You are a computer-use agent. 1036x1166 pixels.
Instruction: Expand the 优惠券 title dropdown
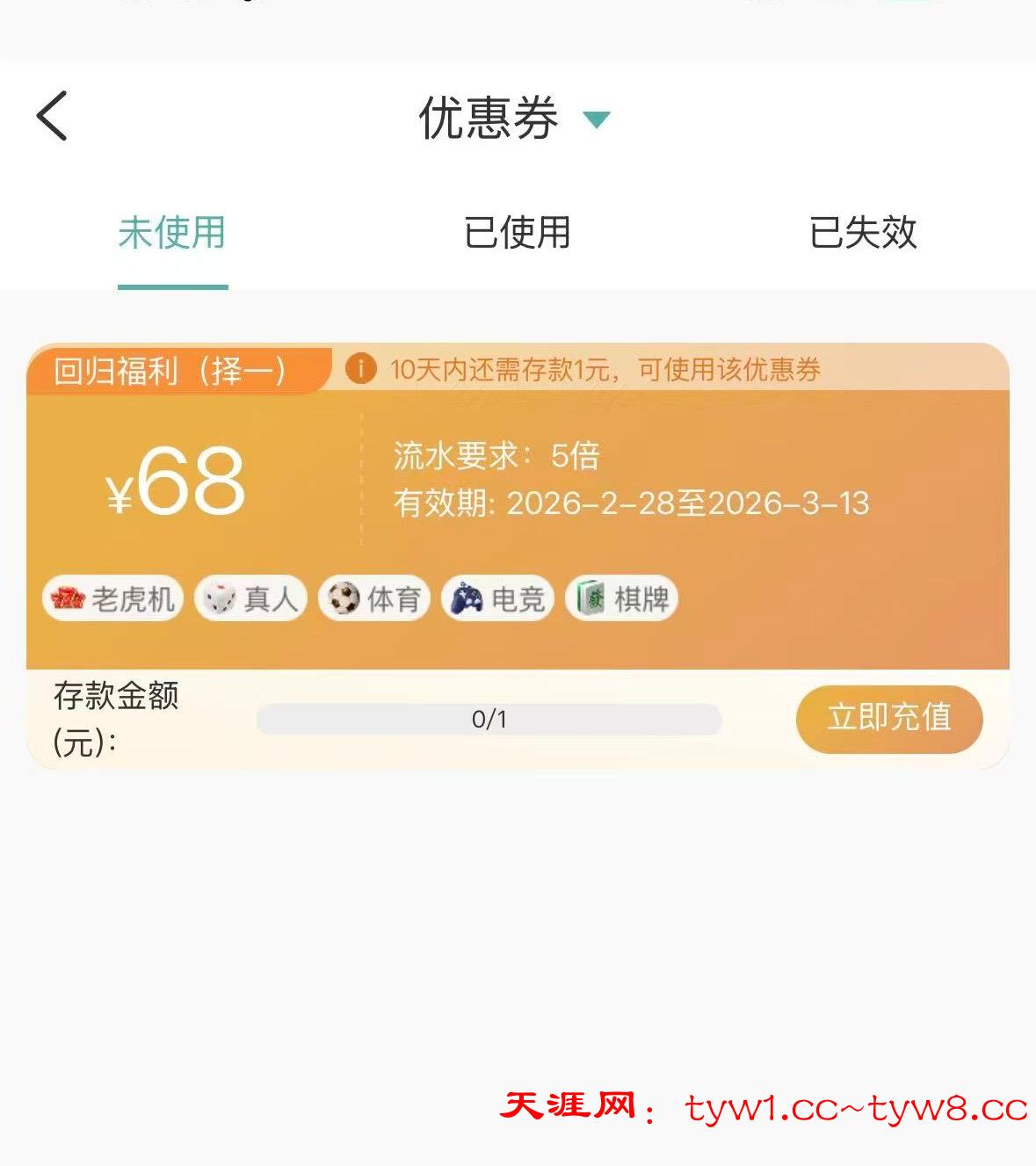596,119
